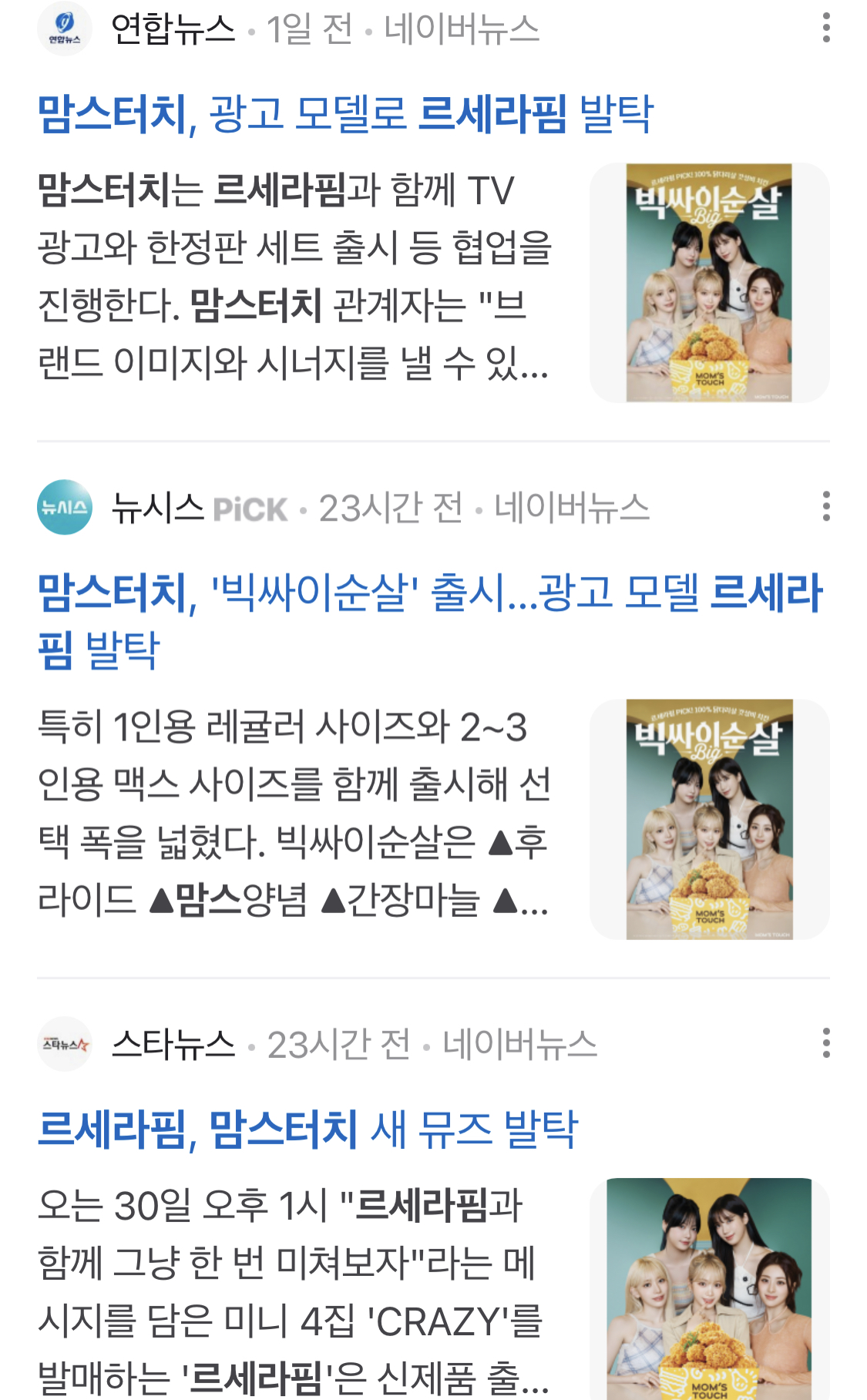Open overflow menu for the 연합뉴스 result
867x1400 pixels.
coord(826,29)
